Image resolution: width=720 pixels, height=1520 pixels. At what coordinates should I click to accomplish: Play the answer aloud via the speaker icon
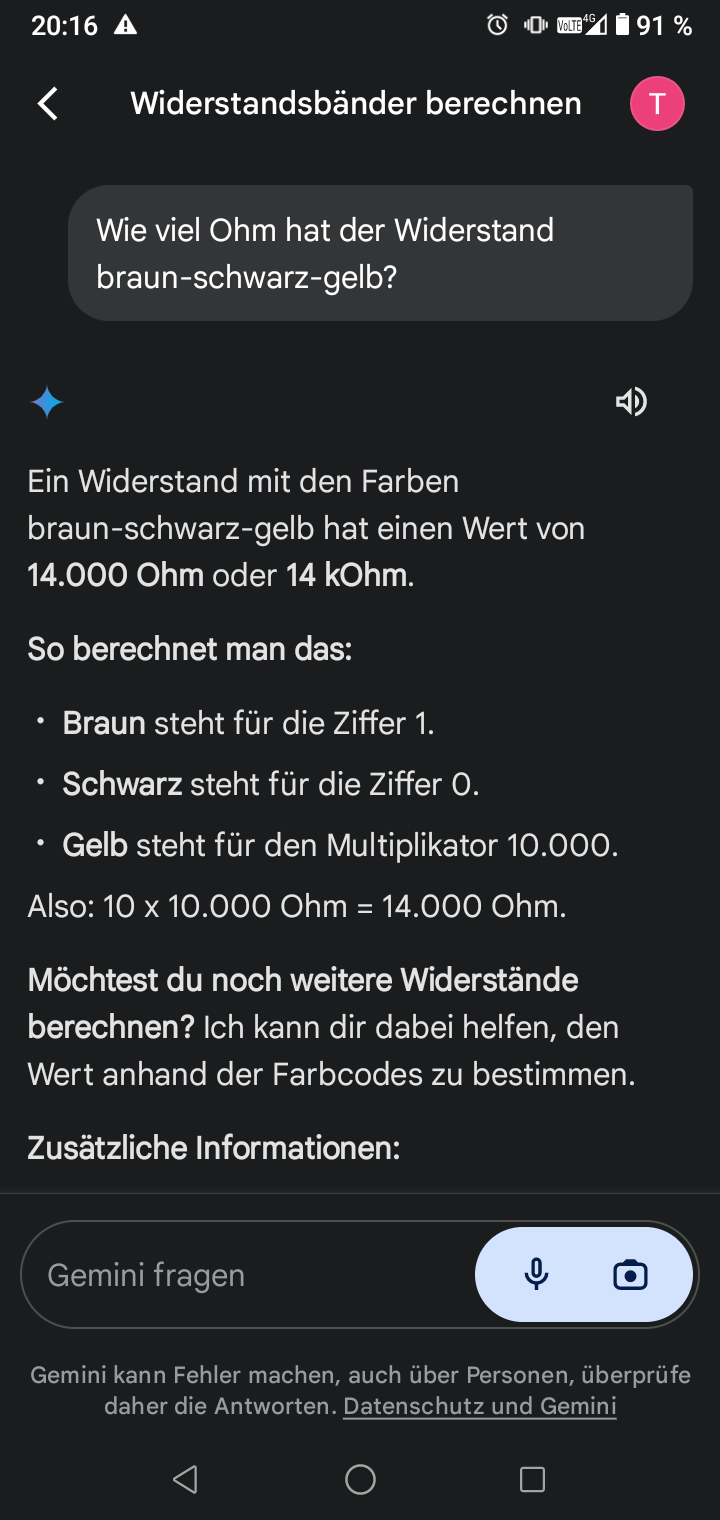(631, 402)
